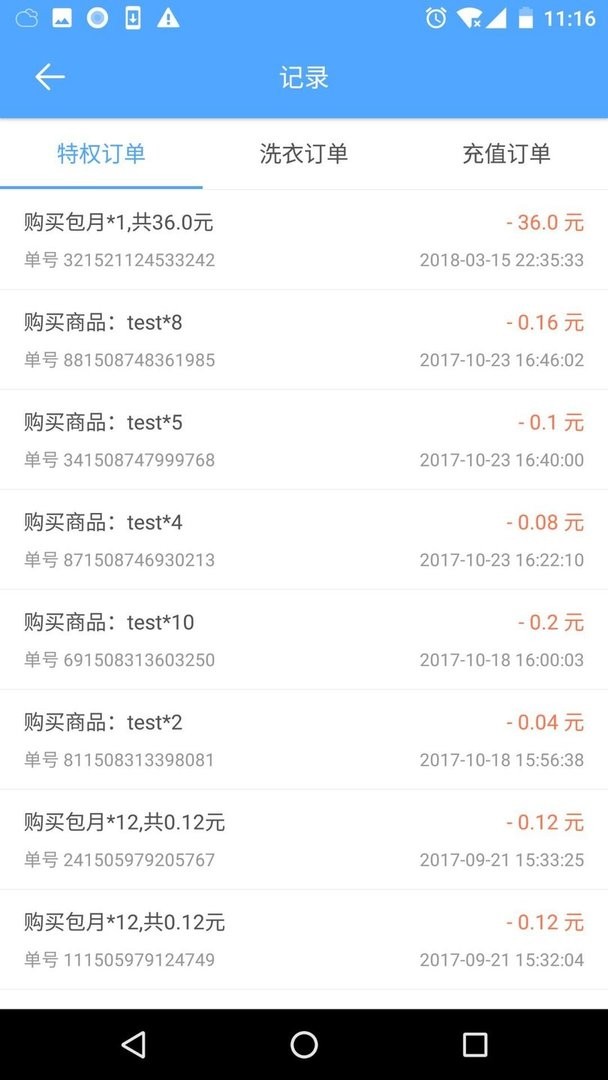This screenshot has width=608, height=1080.
Task: View the test*2 purchase record
Action: pos(304,740)
